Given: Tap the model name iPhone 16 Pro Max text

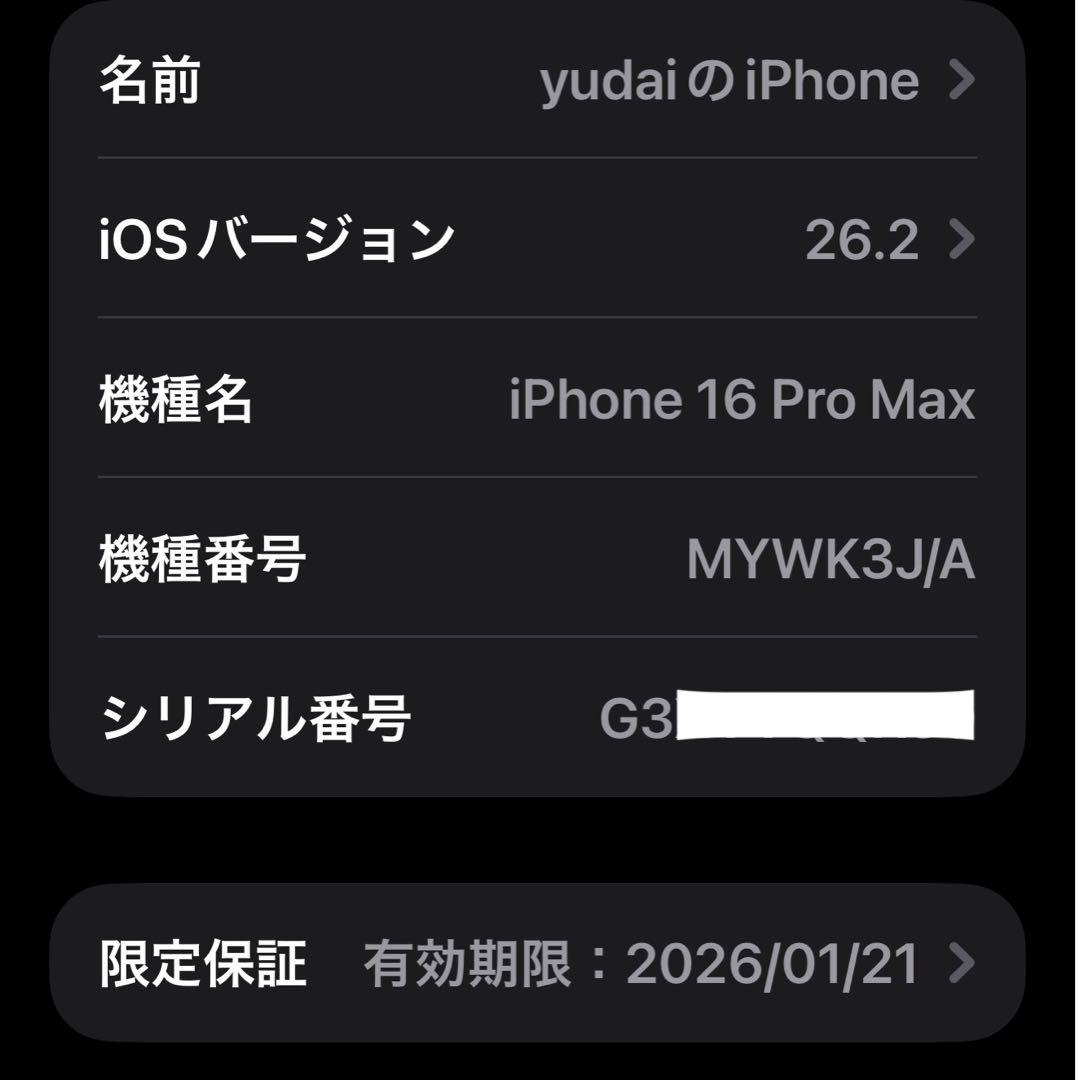Looking at the screenshot, I should pyautogui.click(x=740, y=400).
